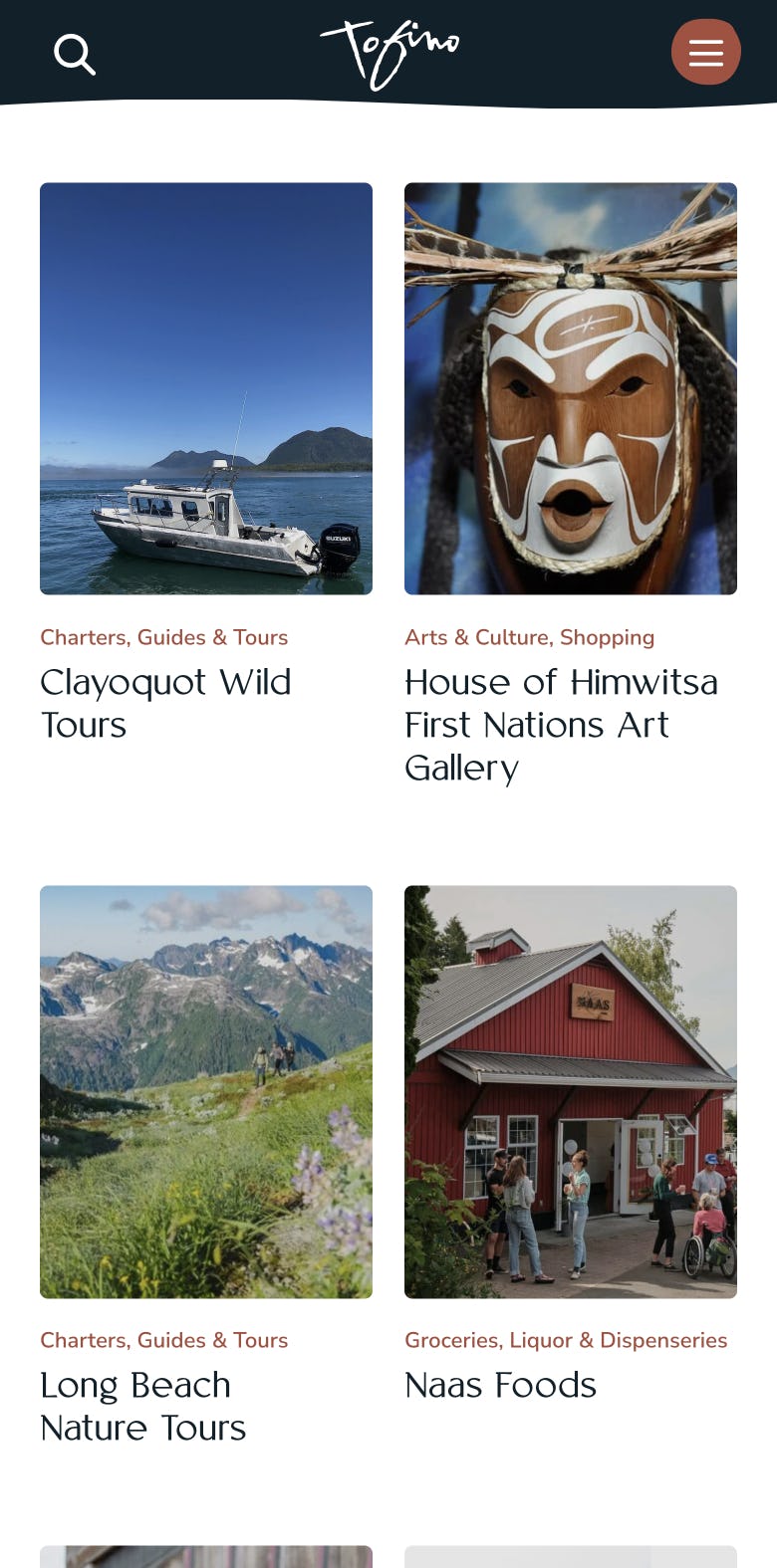Viewport: 777px width, 1568px height.
Task: Go to the Tofino home logo
Action: [x=389, y=53]
